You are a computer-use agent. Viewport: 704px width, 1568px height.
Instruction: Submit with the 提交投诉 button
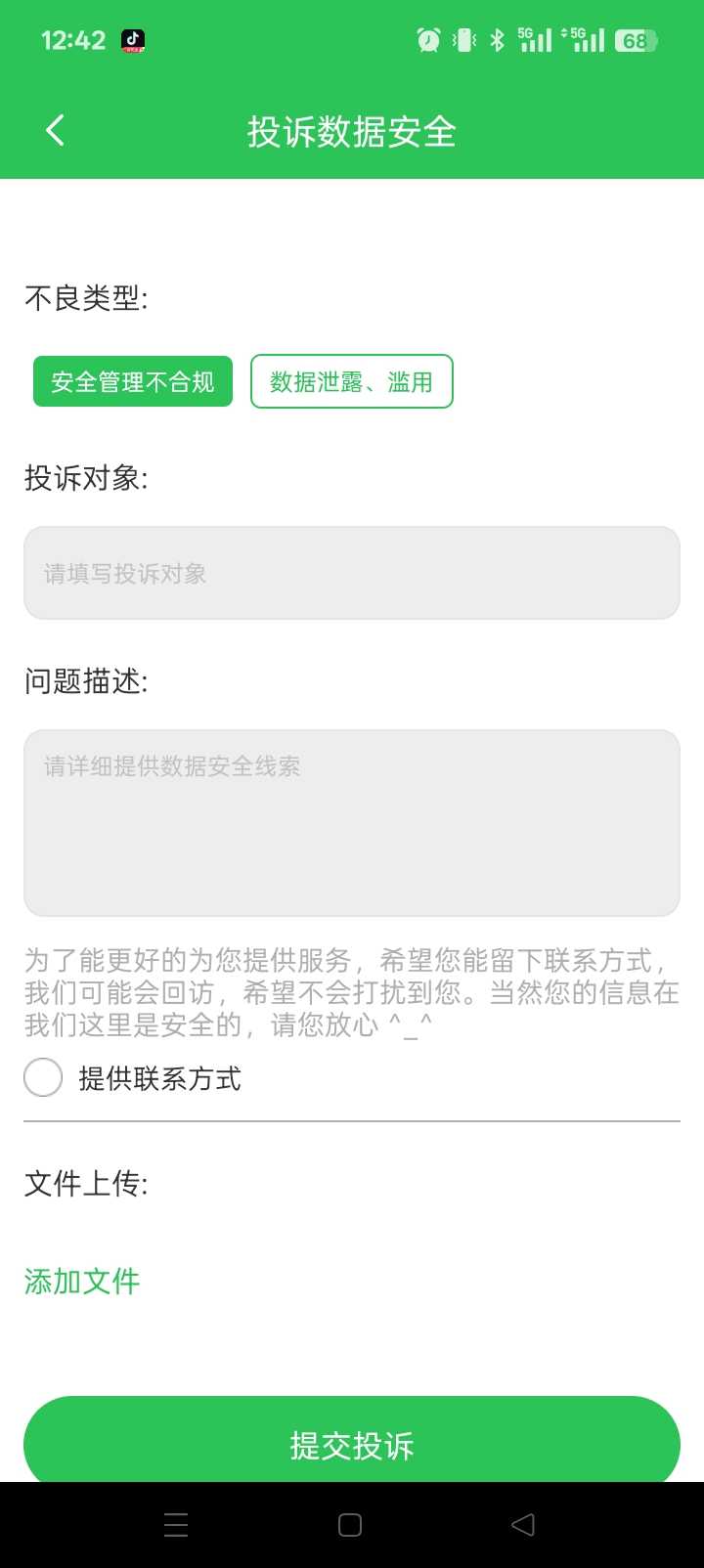352,1443
